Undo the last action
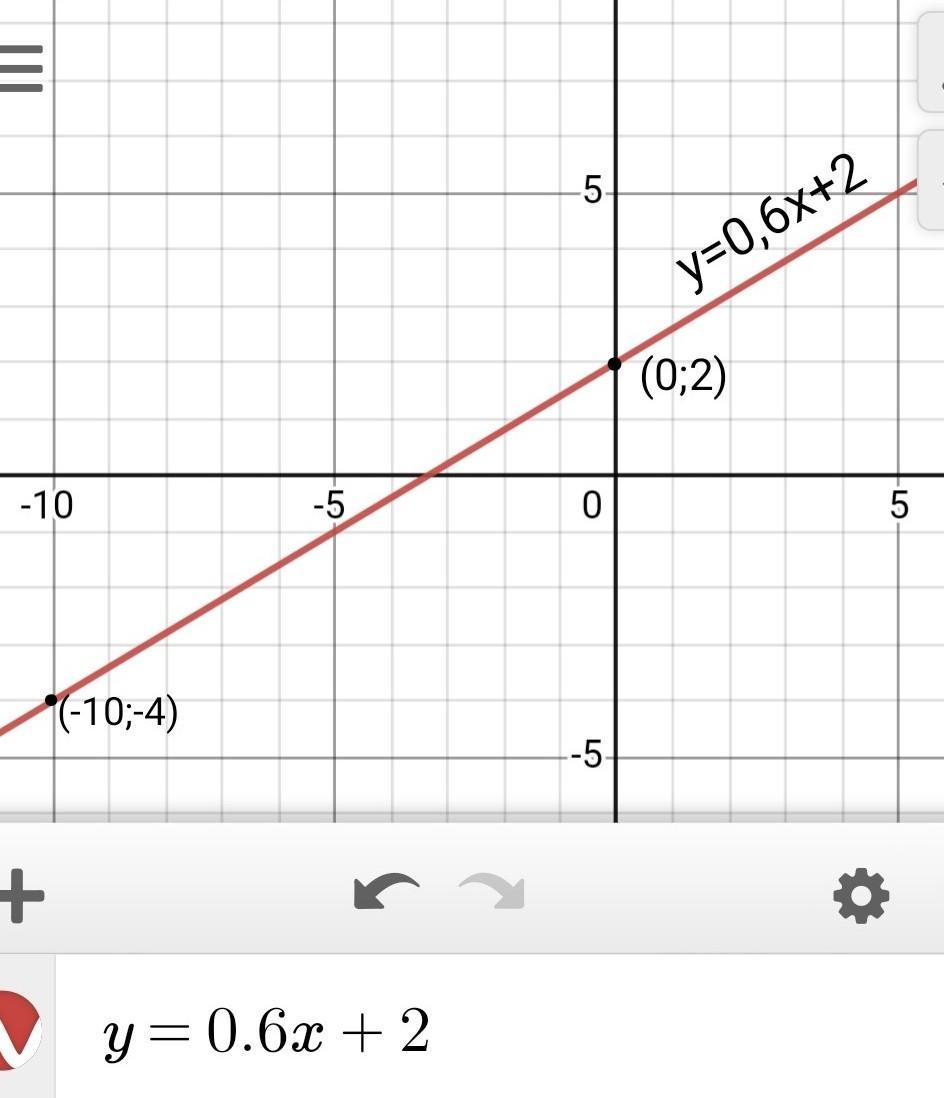This screenshot has width=944, height=1098. click(386, 893)
